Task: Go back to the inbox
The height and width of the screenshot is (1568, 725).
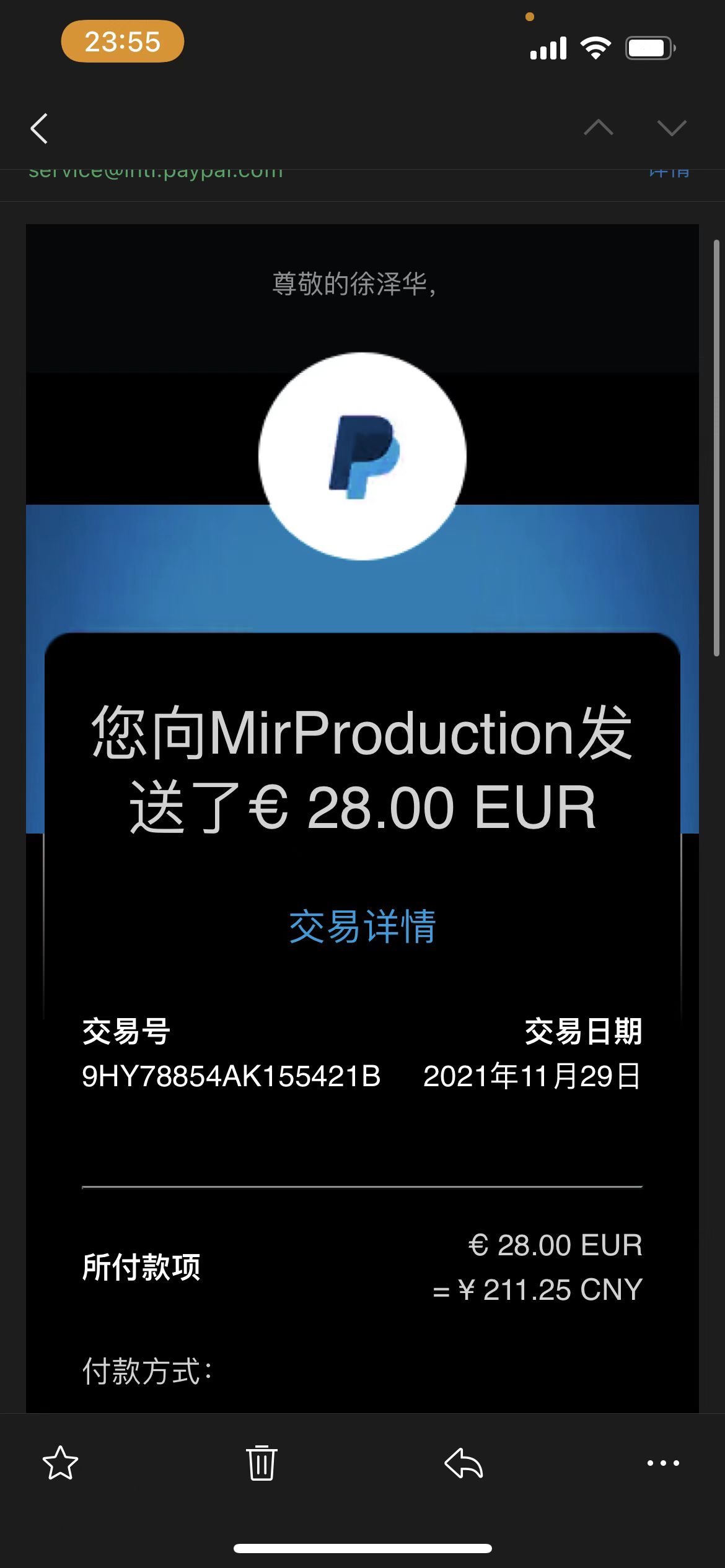Action: coord(40,129)
